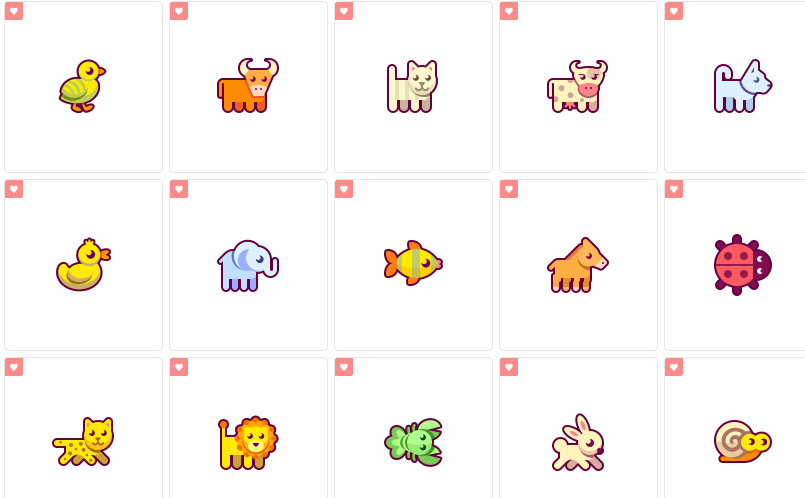Viewport: 805px width, 498px height.
Task: Open the light blue dog icon tile
Action: click(741, 86)
